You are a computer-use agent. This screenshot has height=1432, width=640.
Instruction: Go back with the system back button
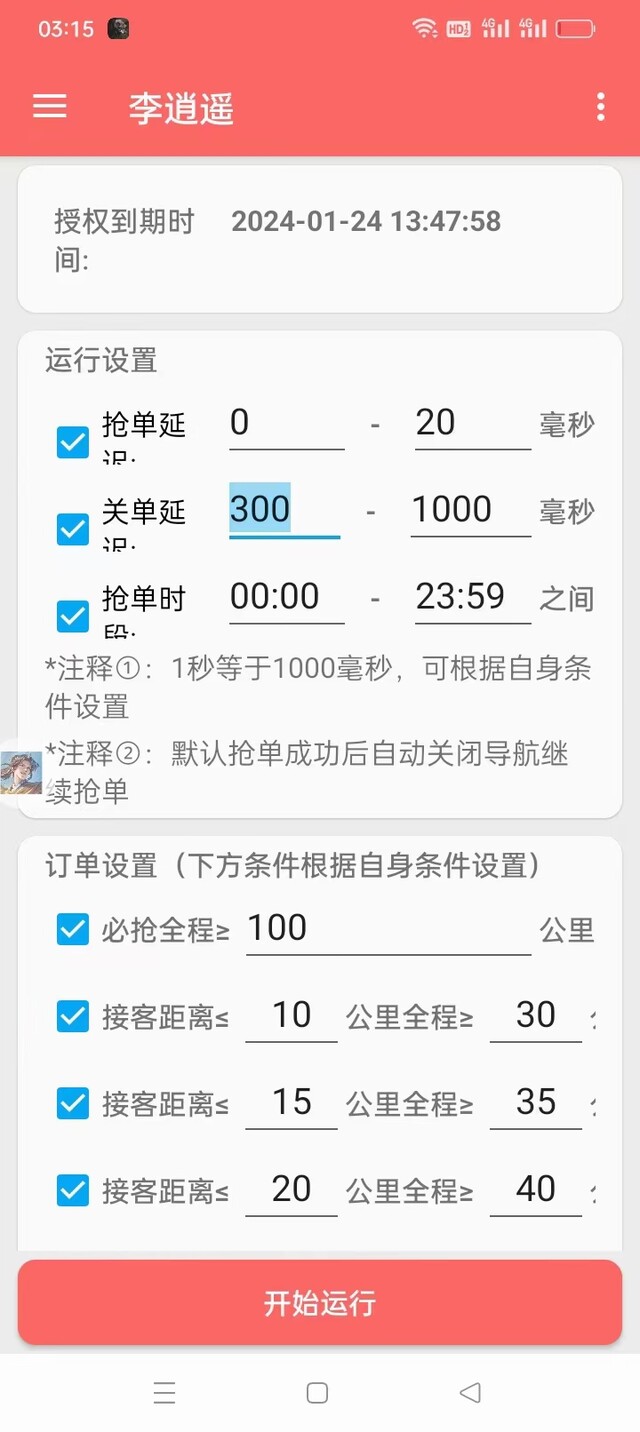[x=470, y=1392]
